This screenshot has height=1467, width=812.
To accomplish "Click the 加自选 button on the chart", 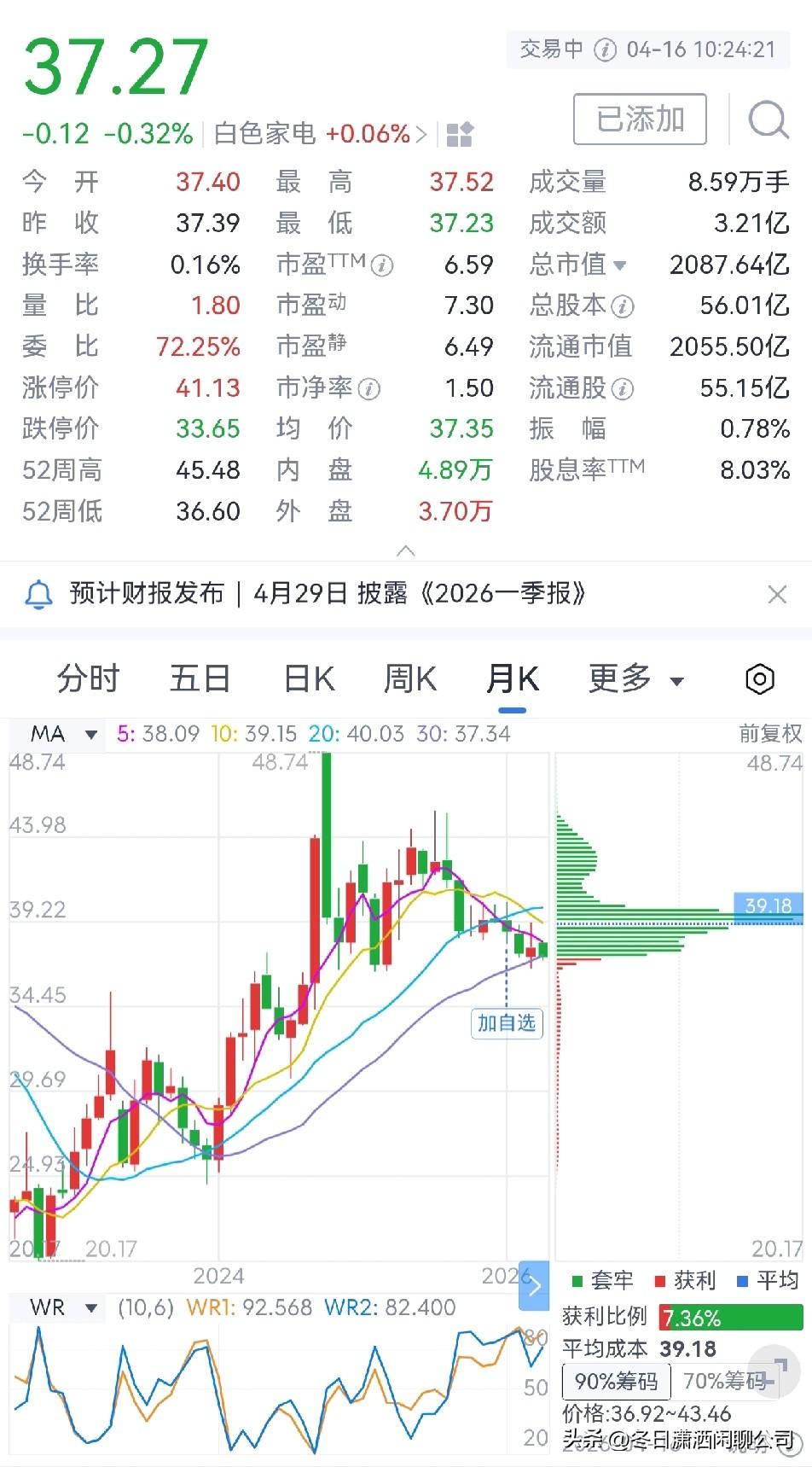I will click(507, 1025).
